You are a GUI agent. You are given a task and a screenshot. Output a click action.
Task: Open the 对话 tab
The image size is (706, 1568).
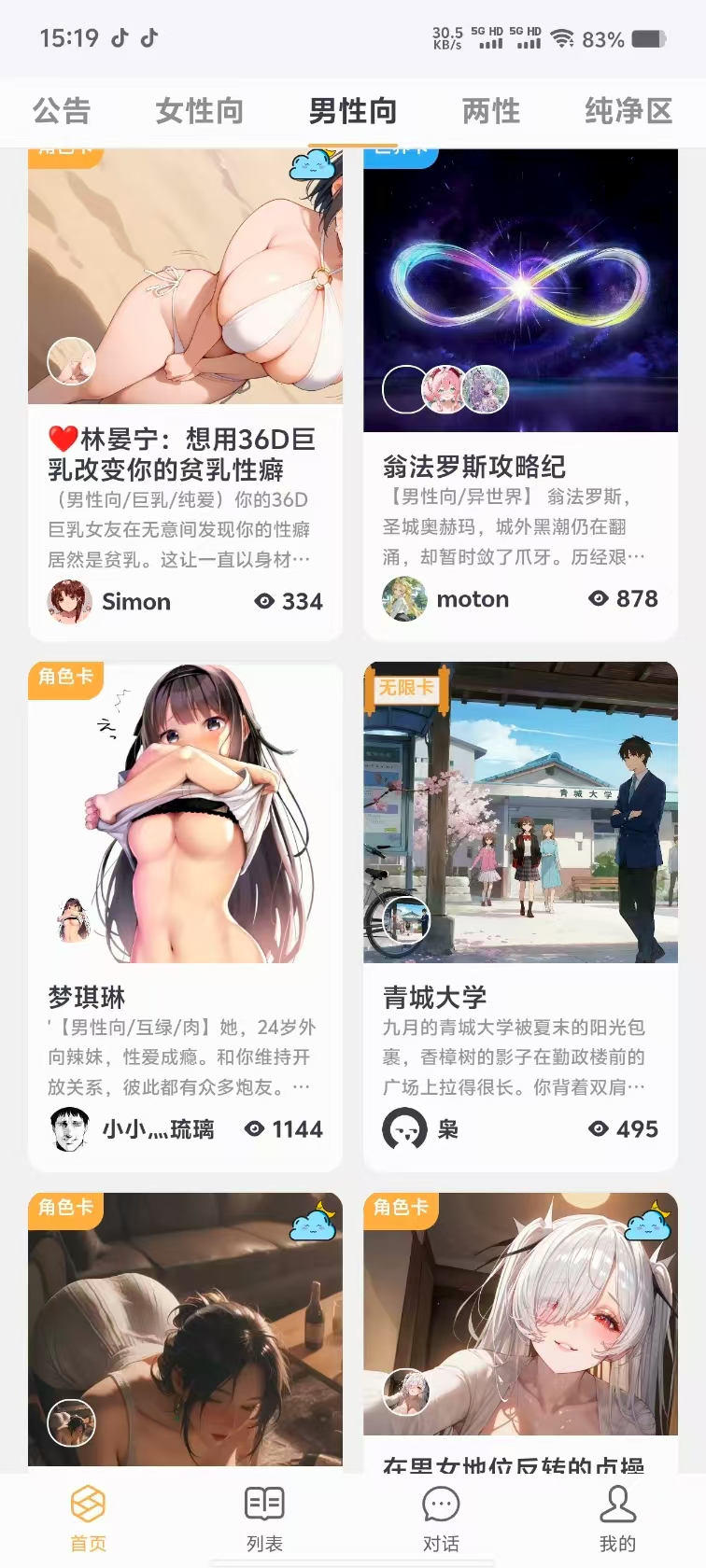point(441,1519)
